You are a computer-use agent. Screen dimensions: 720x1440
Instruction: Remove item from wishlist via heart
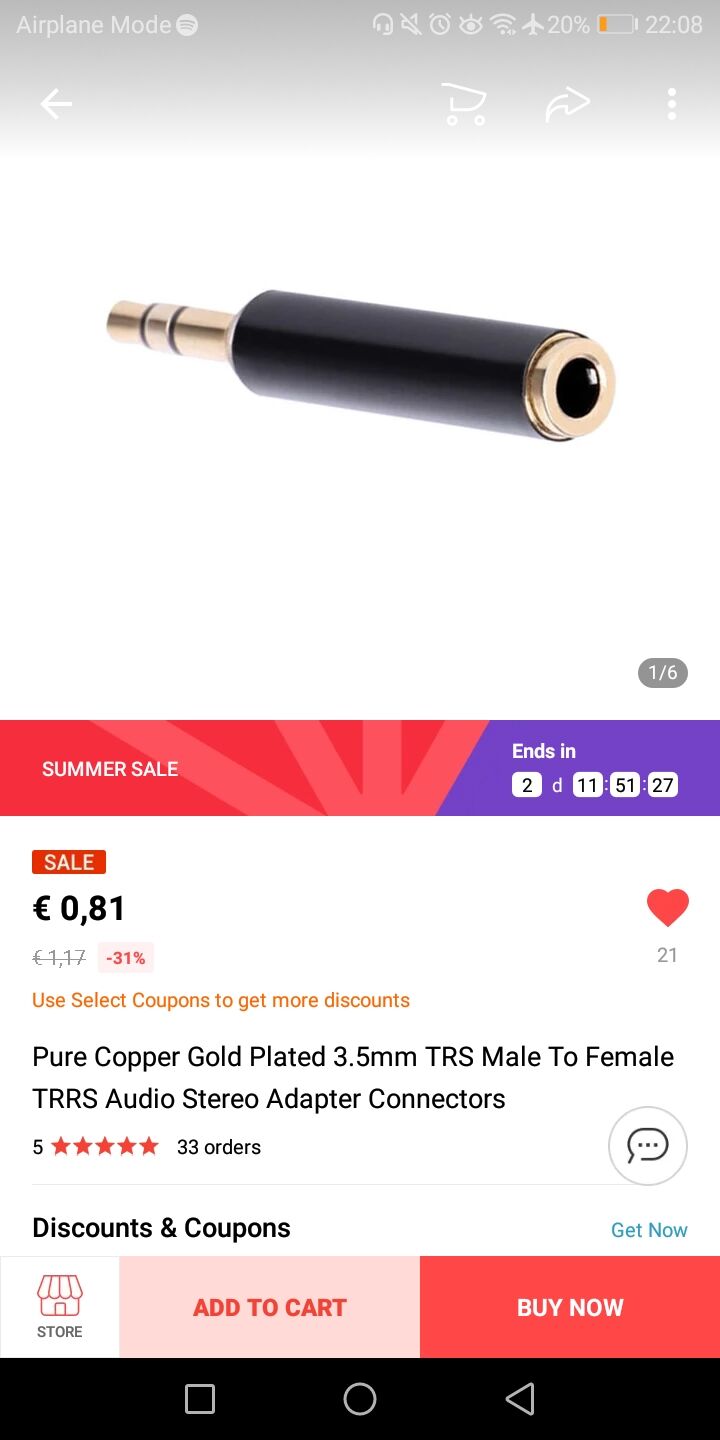tap(667, 908)
